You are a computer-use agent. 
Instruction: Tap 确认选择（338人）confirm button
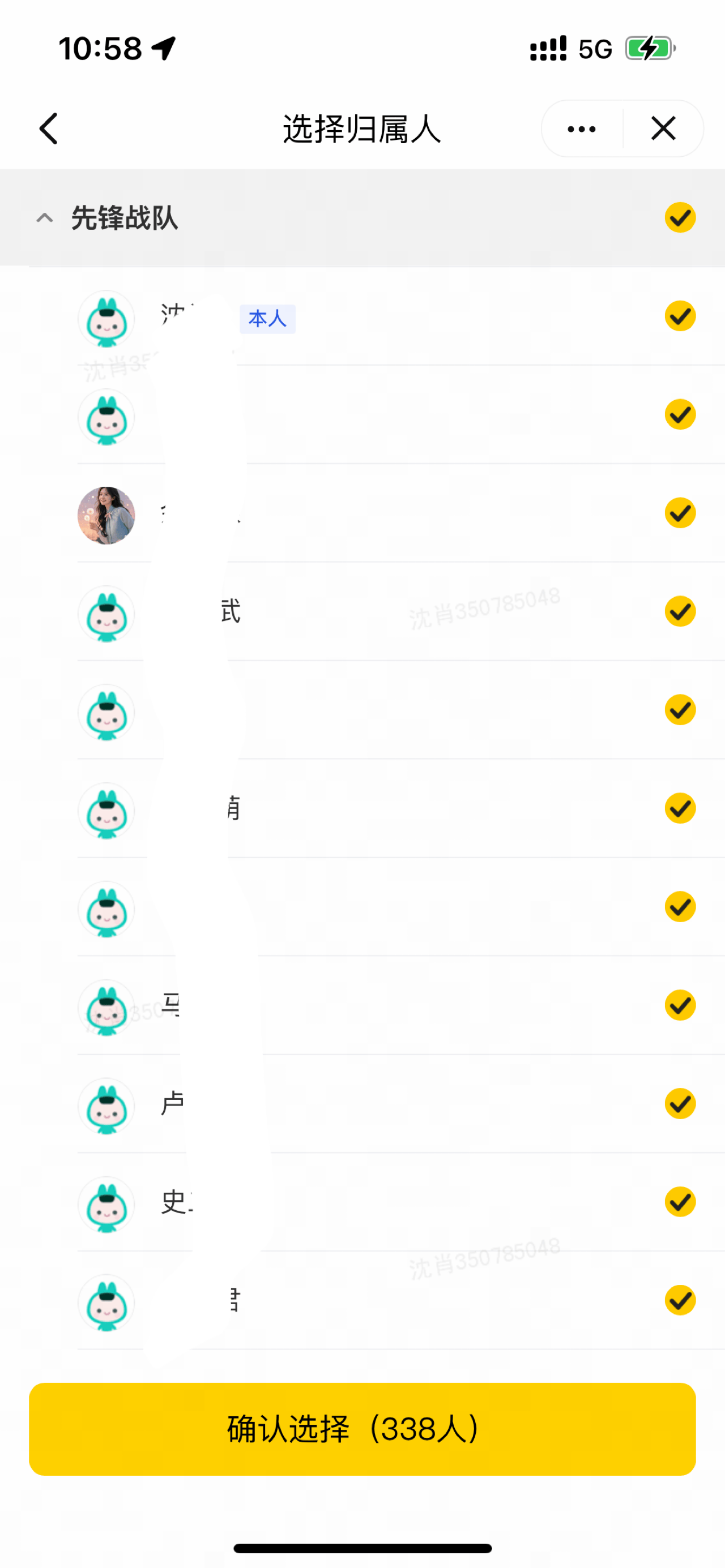362,1429
